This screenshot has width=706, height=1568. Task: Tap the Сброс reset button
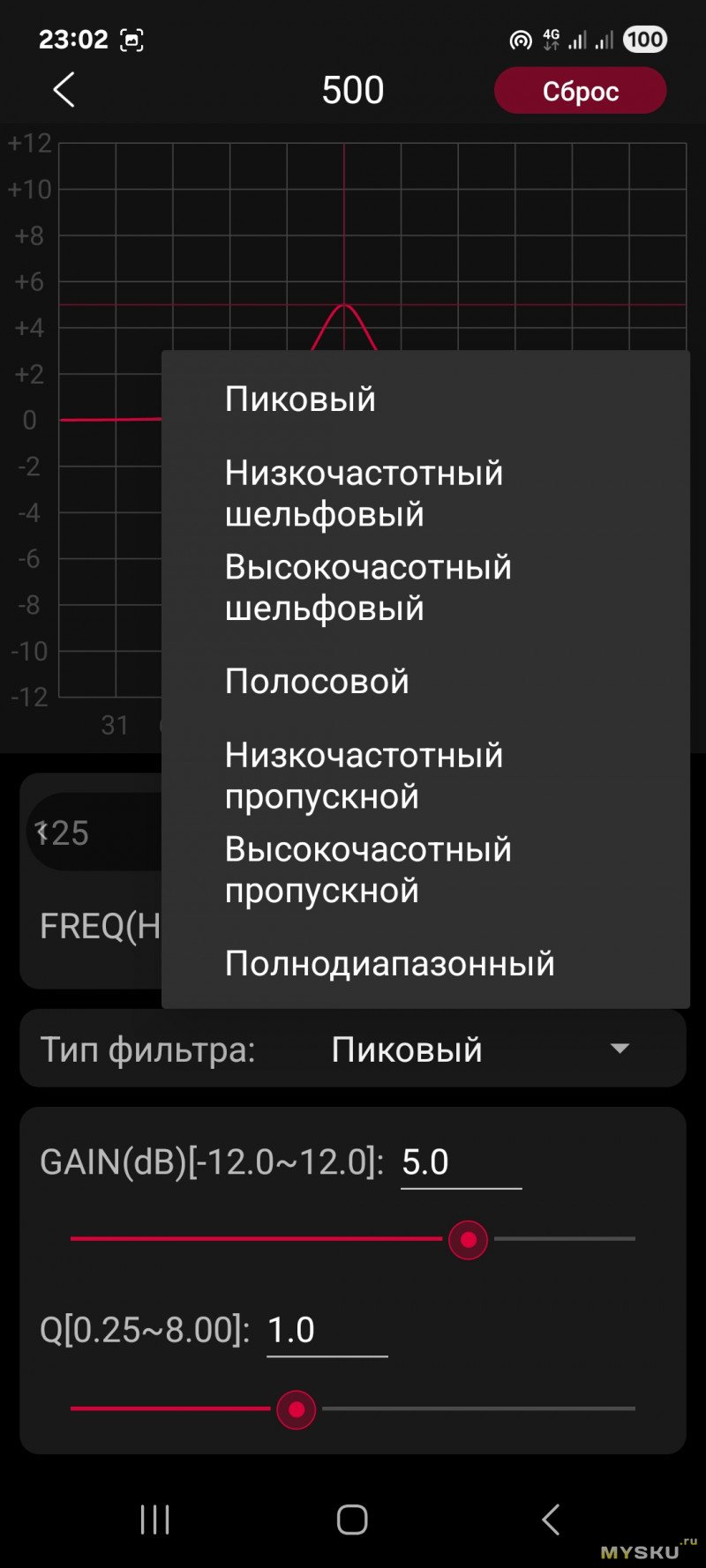tap(580, 91)
